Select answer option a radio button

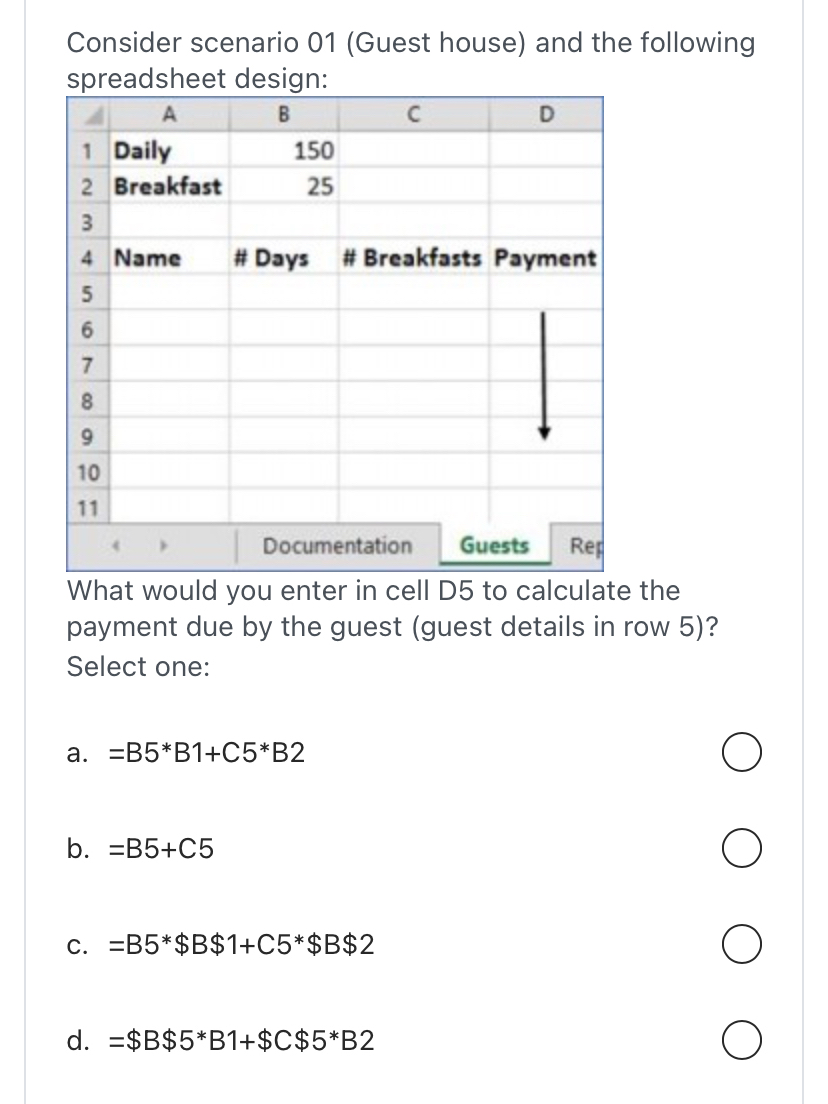(x=741, y=753)
